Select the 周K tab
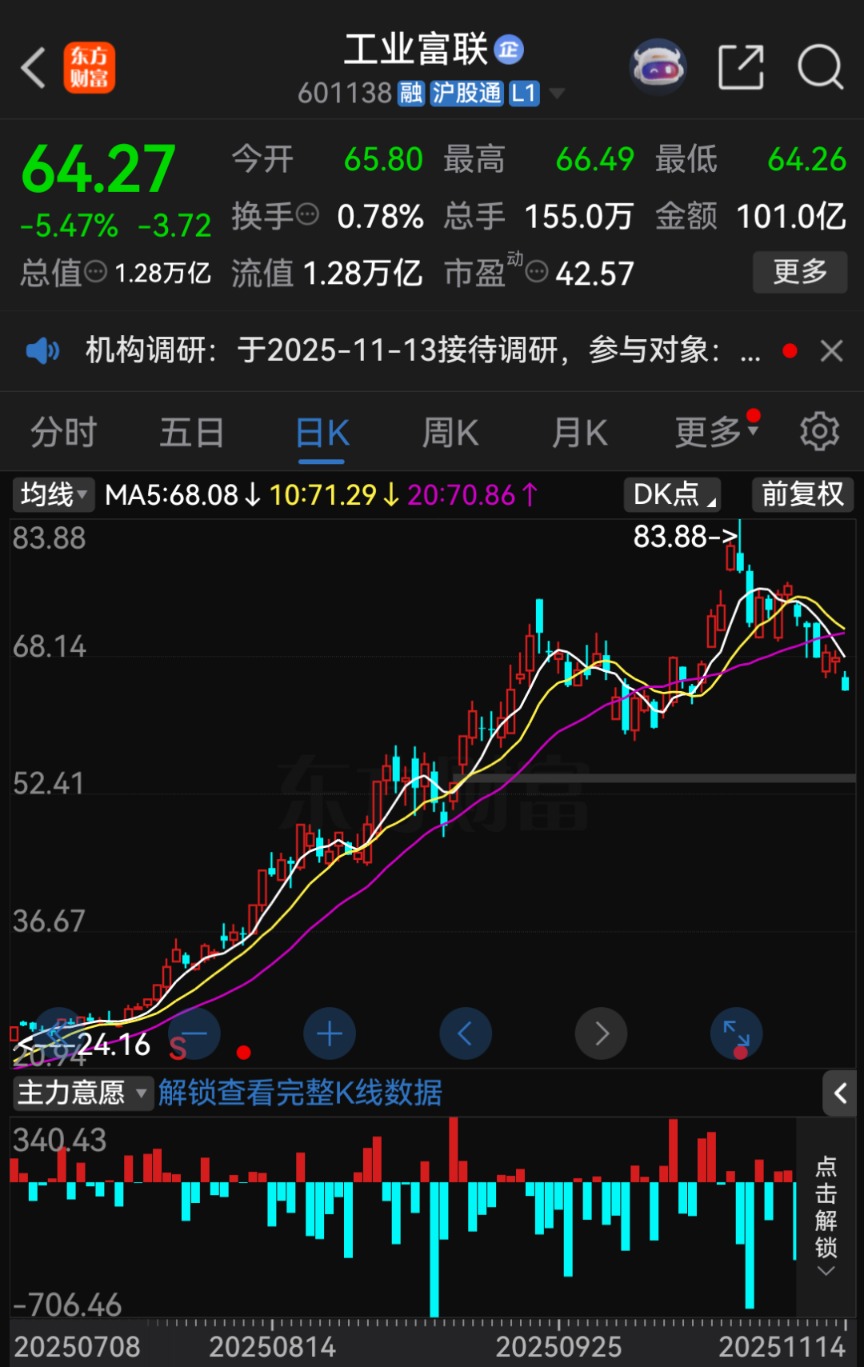864x1367 pixels. pos(450,433)
